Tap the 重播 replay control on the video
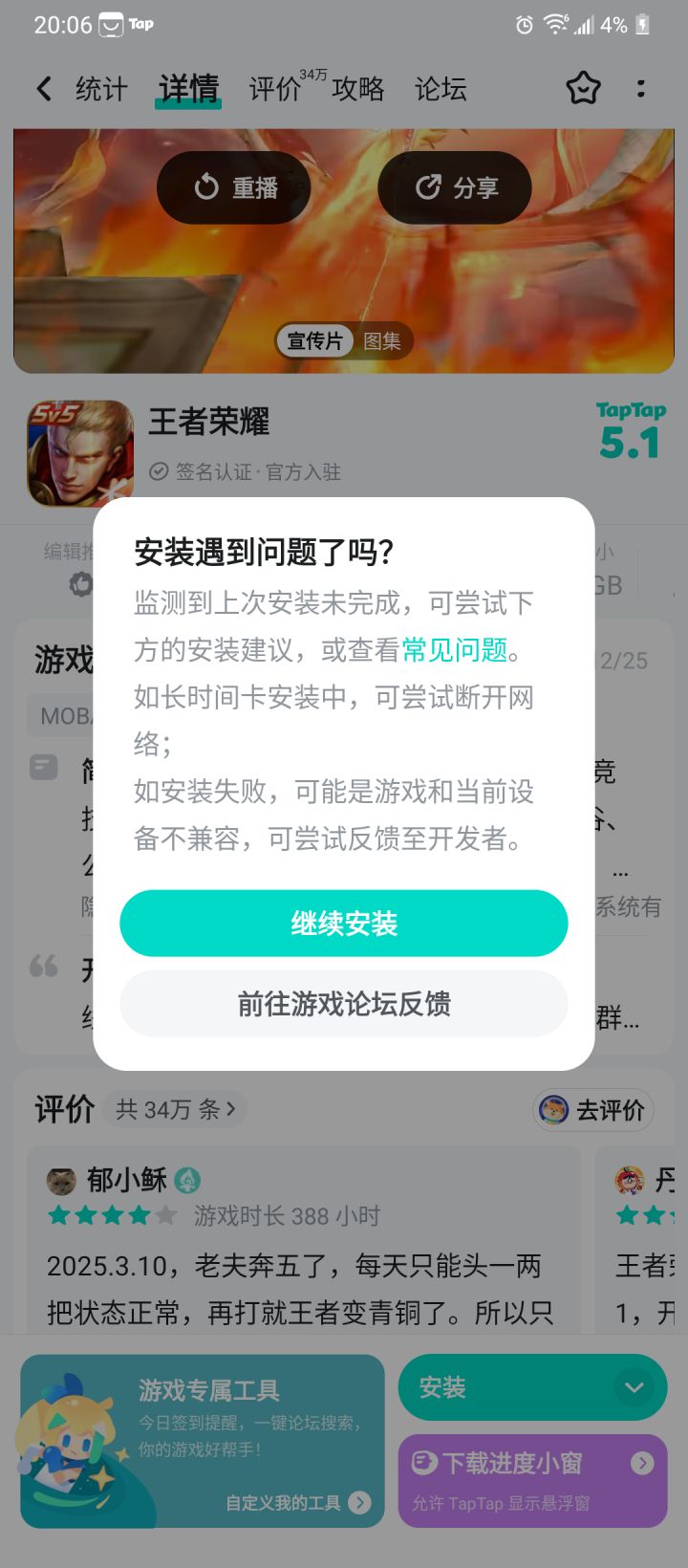The width and height of the screenshot is (688, 1568). [233, 188]
